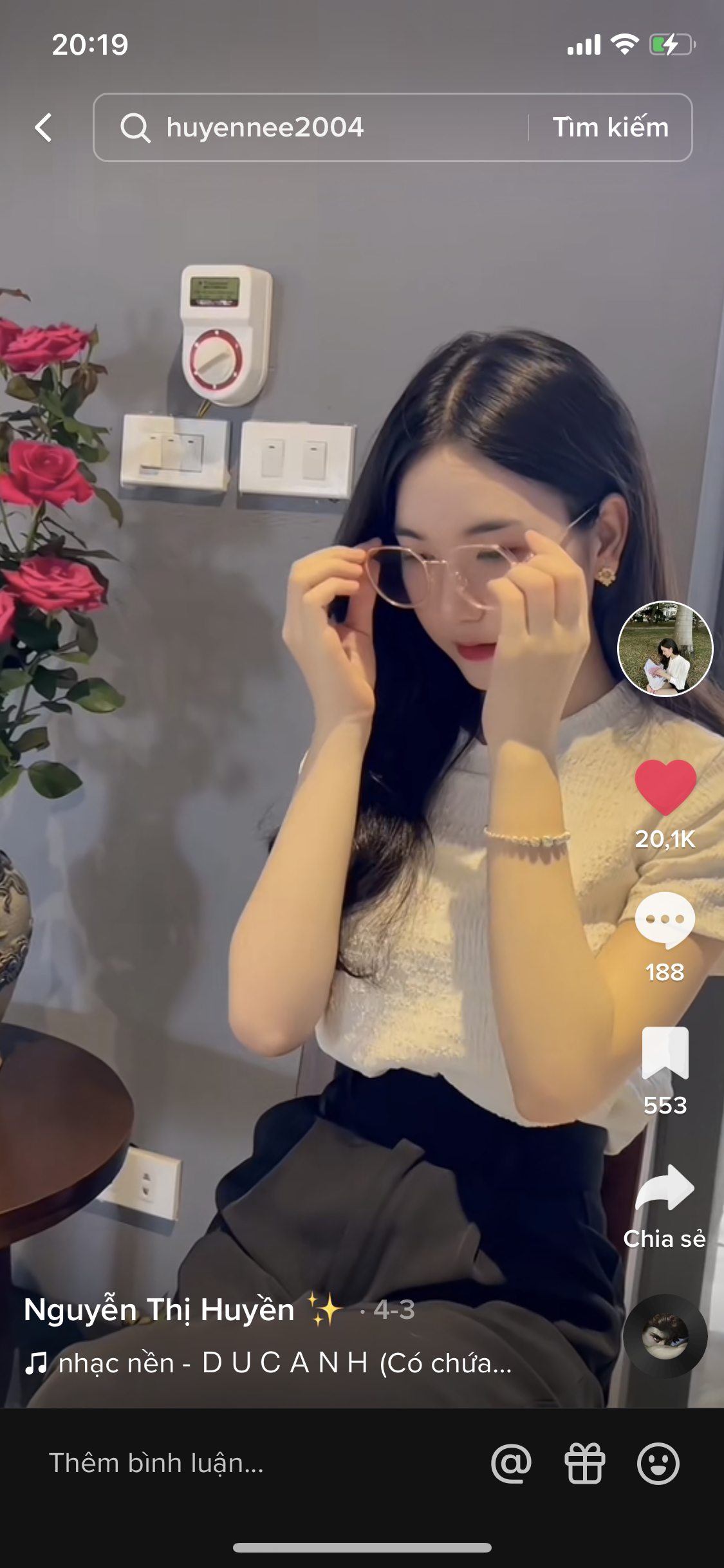Open the huyennee2004 search field
The height and width of the screenshot is (1568, 724).
(x=309, y=127)
